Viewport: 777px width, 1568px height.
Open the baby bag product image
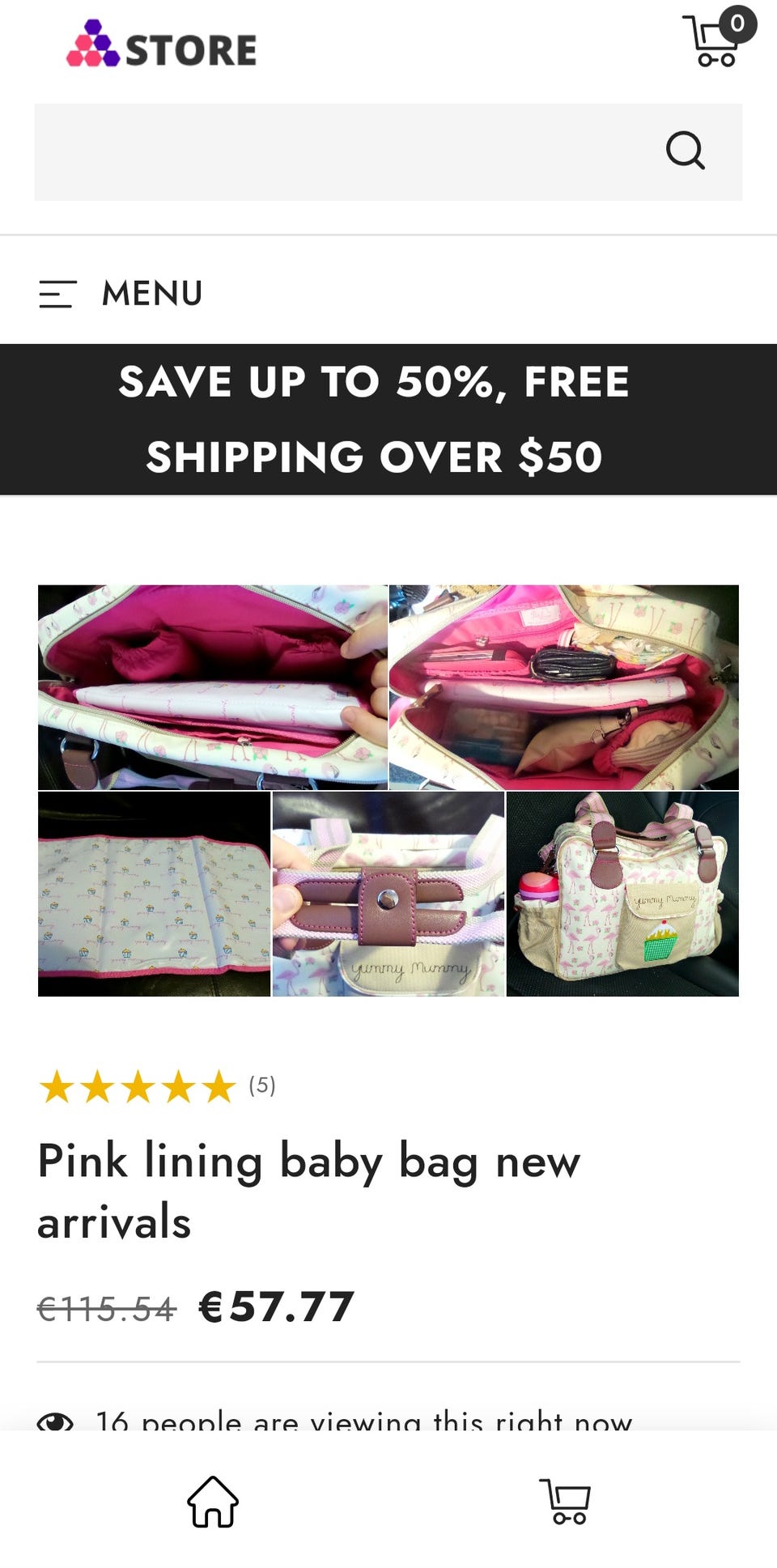[388, 790]
